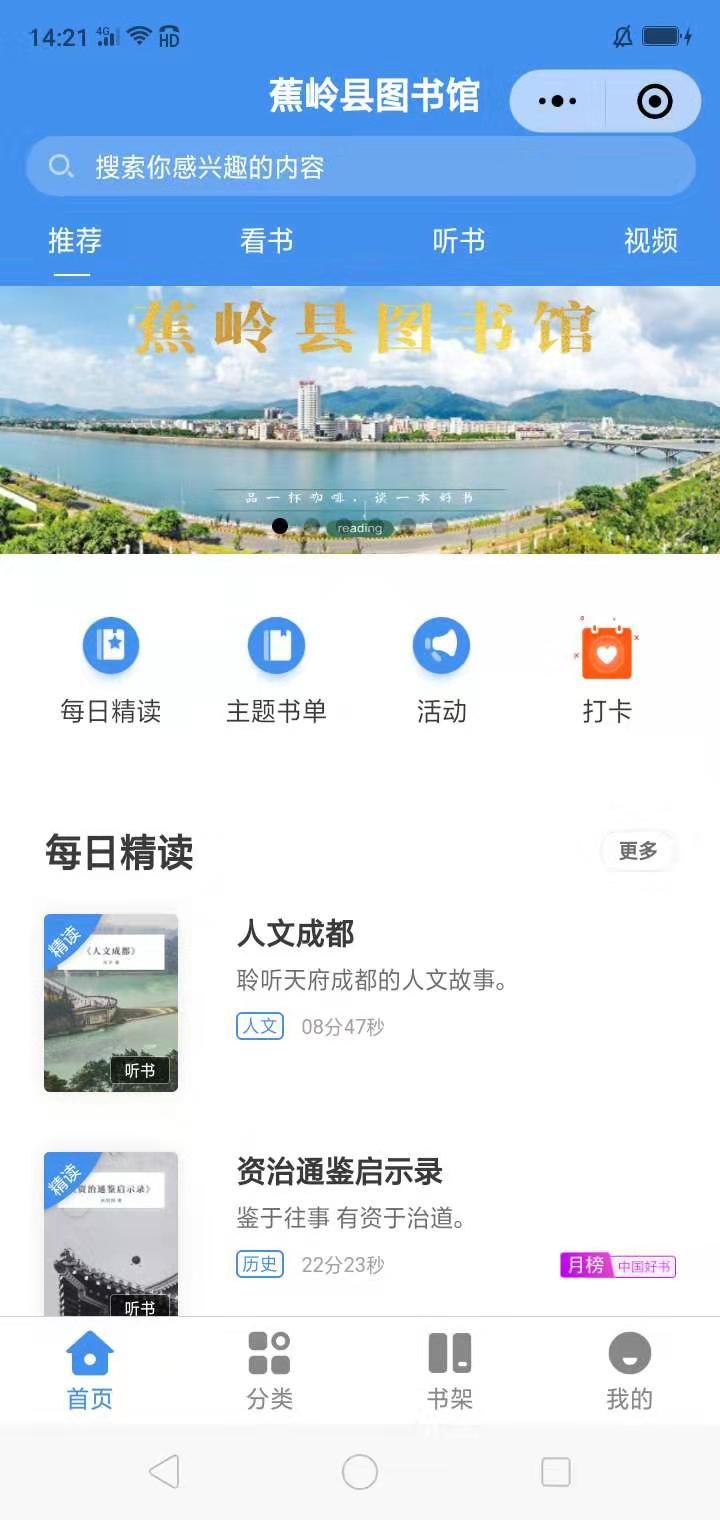720x1520 pixels.
Task: Tap 更多 to see more daily reads
Action: click(637, 851)
